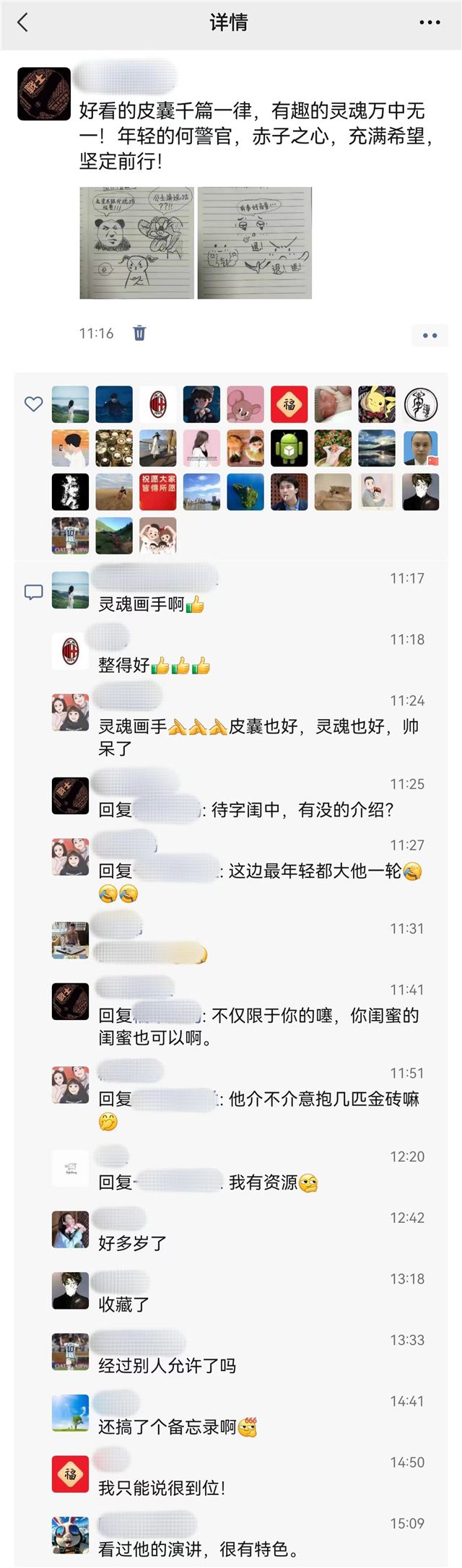Tap the AC Milan avatar in likes
Screen dimensions: 462x1568
pyautogui.click(x=158, y=404)
